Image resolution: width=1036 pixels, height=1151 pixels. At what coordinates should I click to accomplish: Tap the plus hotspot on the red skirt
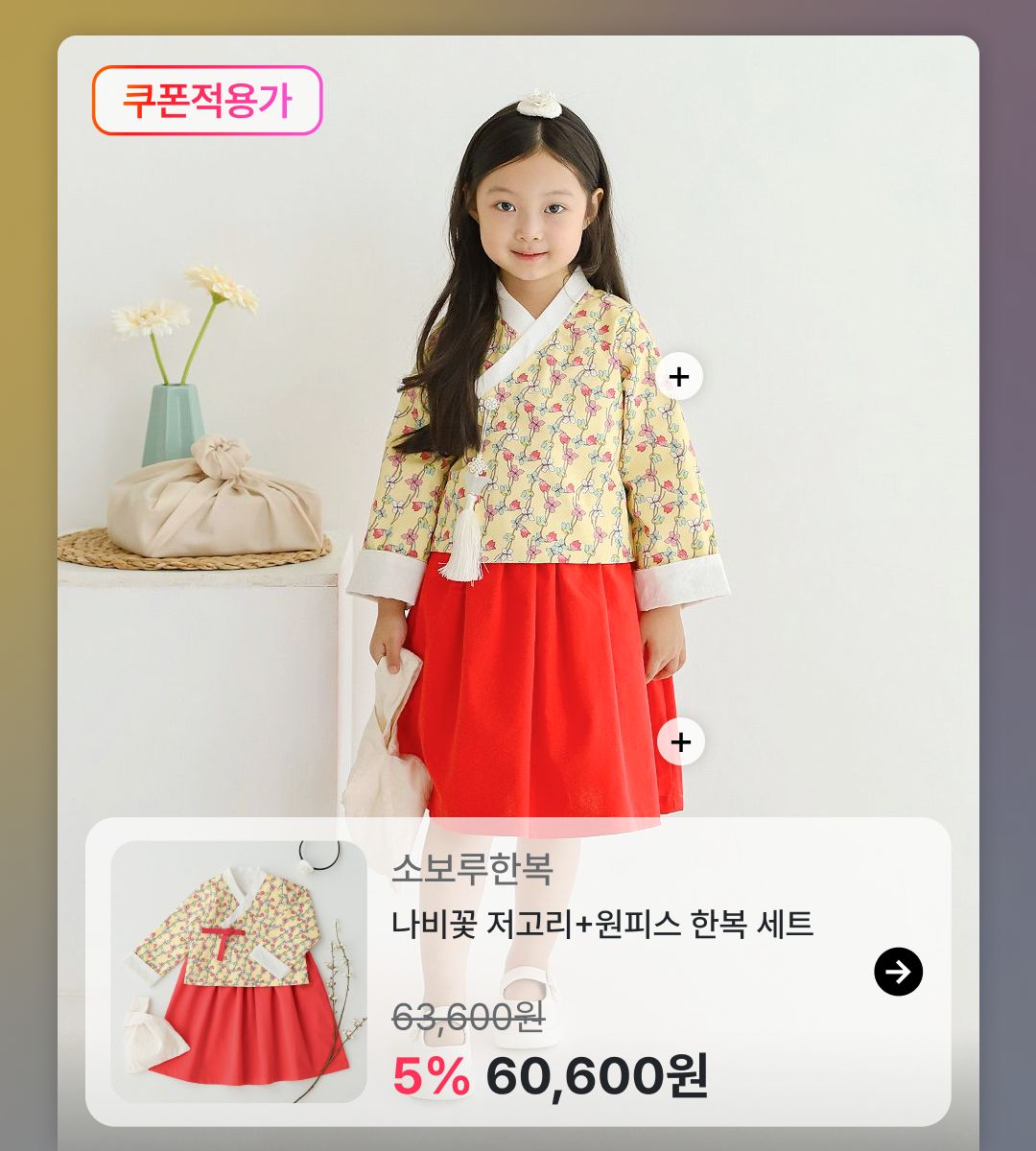pos(681,742)
